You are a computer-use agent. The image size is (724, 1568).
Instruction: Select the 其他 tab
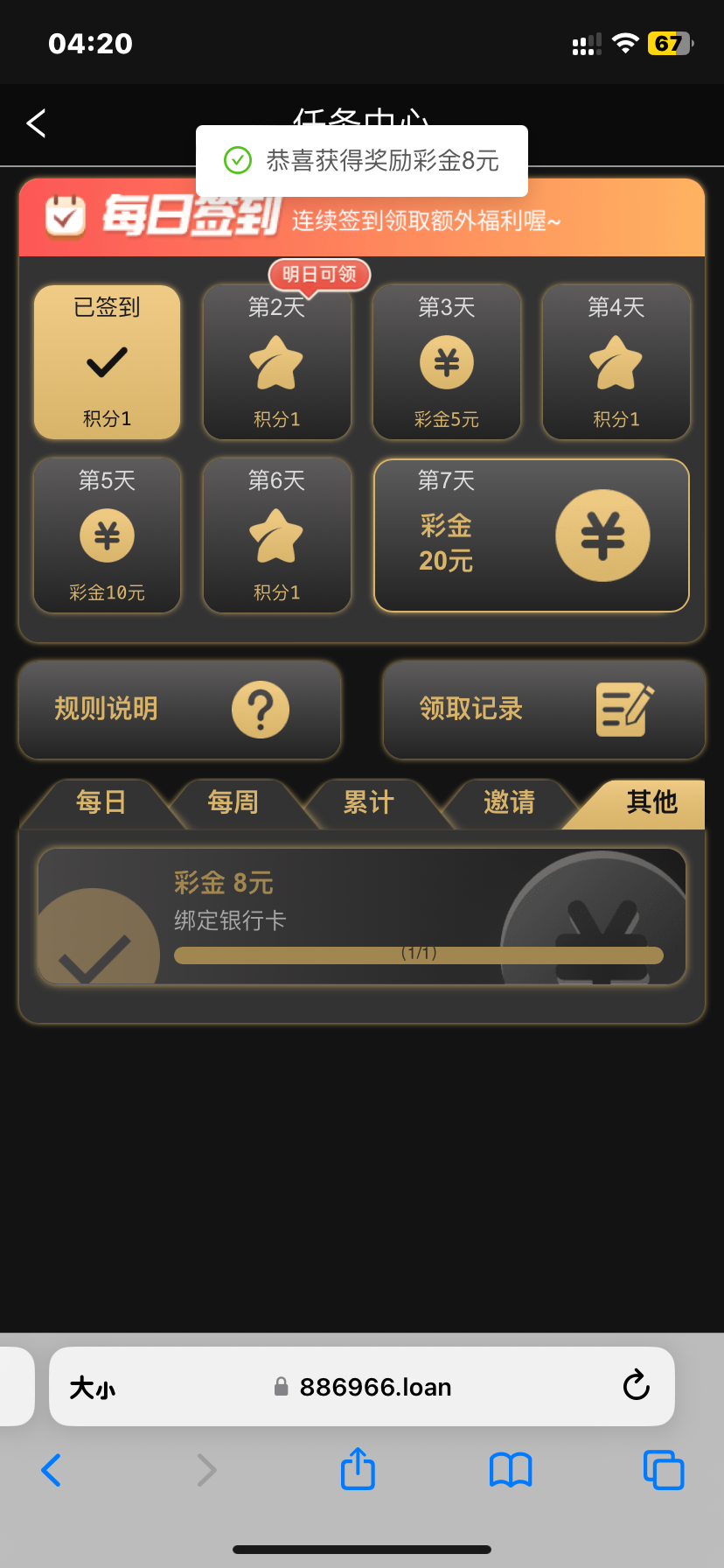click(651, 802)
